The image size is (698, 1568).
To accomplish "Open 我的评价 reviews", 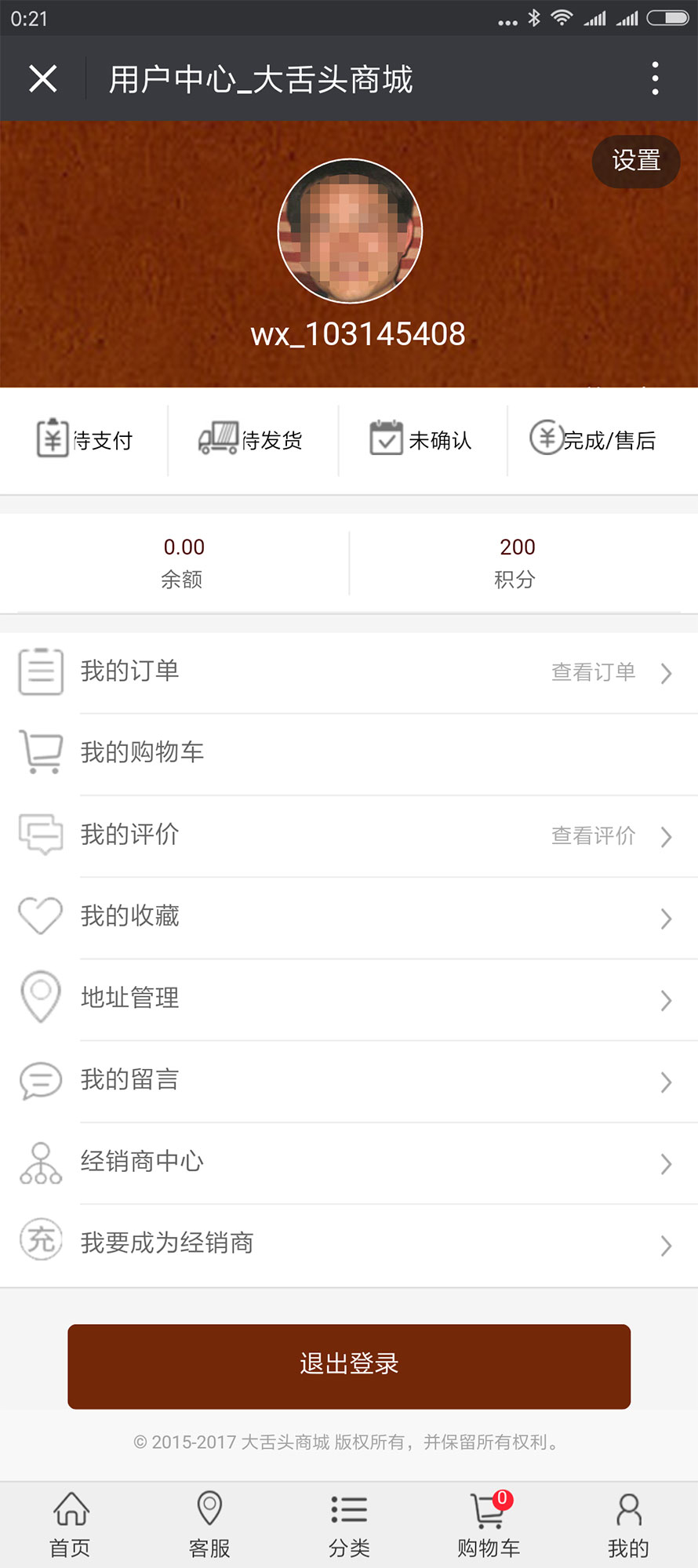I will point(349,835).
